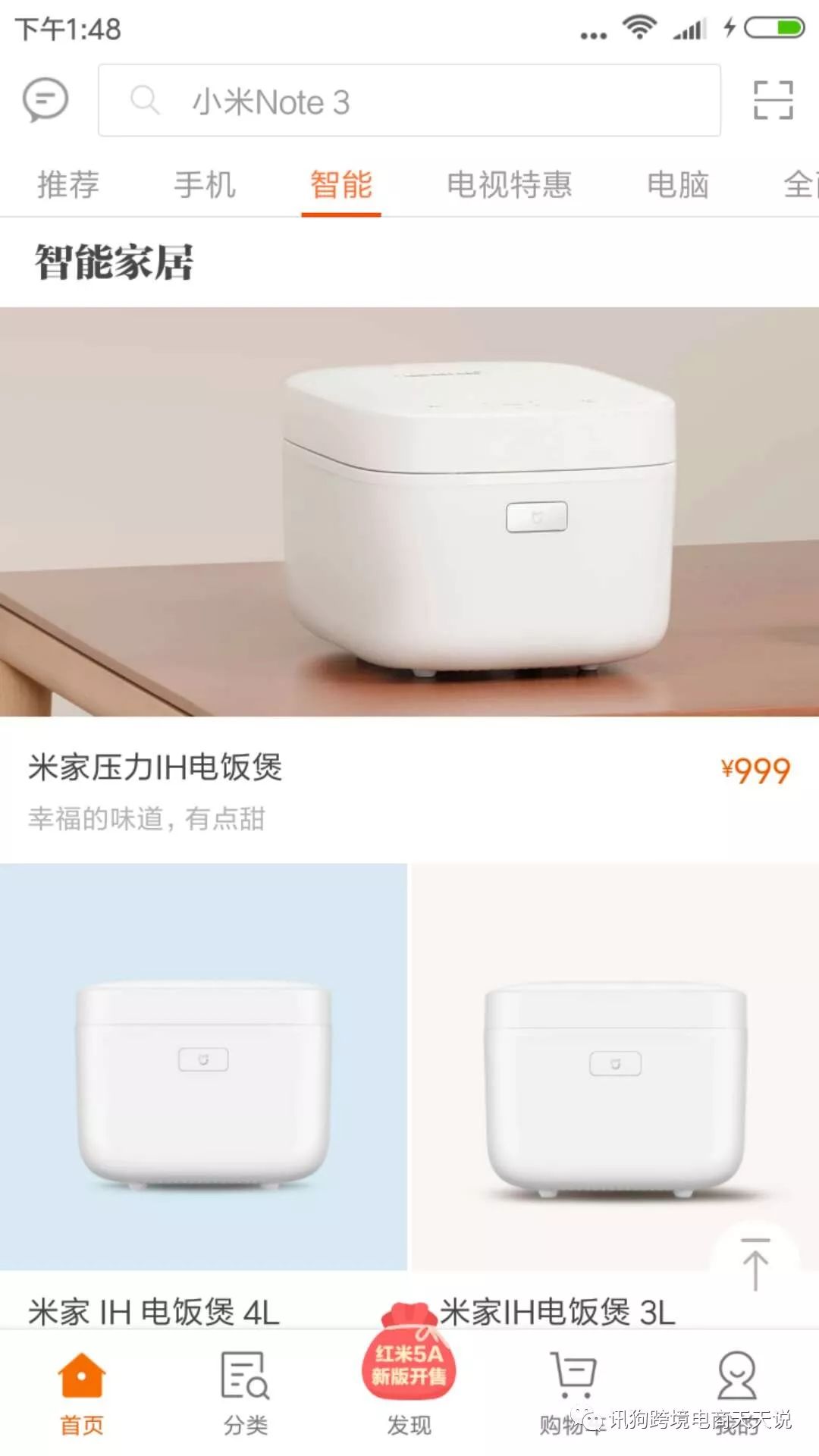Open the QR scan icon

(773, 100)
